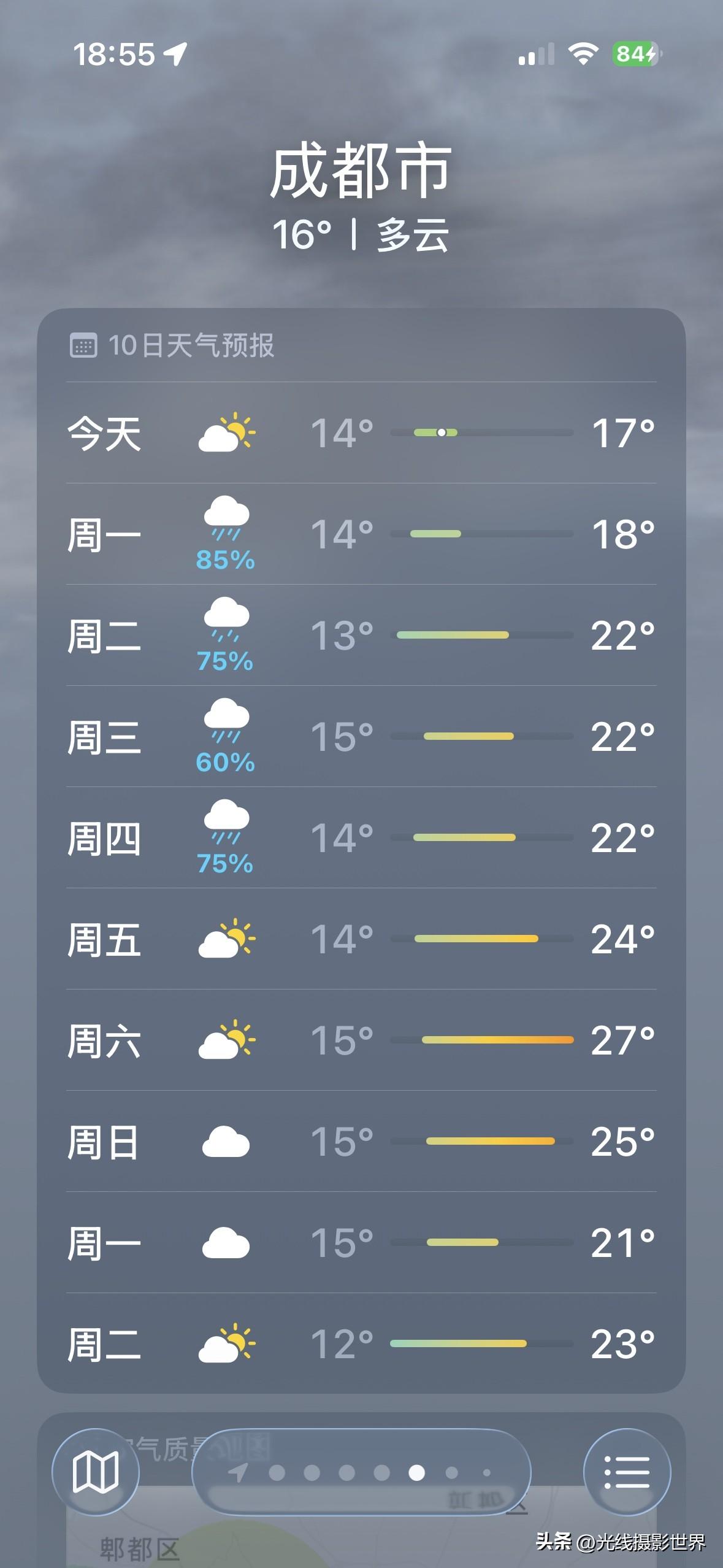Tap the calendar icon beside 10日天气预报
The image size is (723, 1568).
(x=85, y=345)
